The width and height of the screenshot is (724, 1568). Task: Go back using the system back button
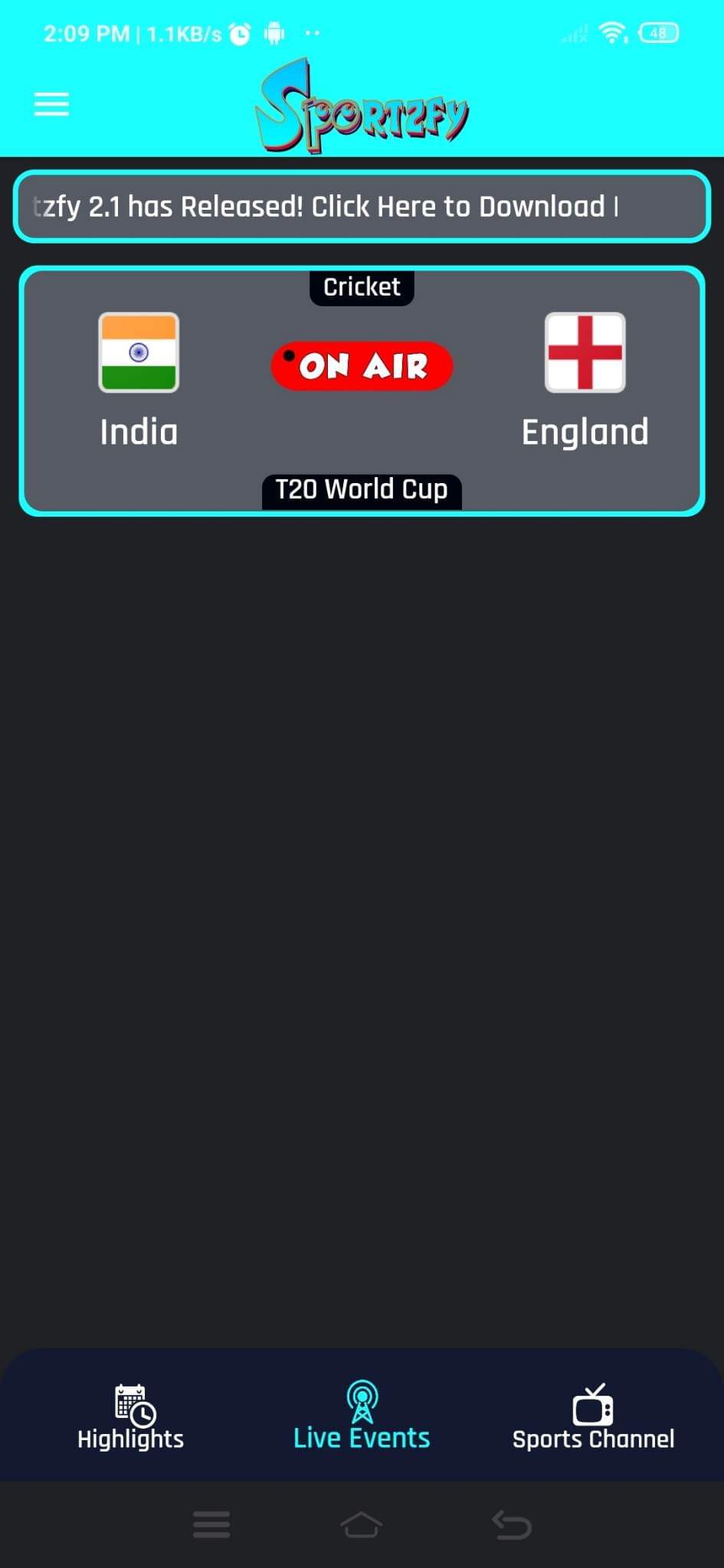pos(512,1524)
